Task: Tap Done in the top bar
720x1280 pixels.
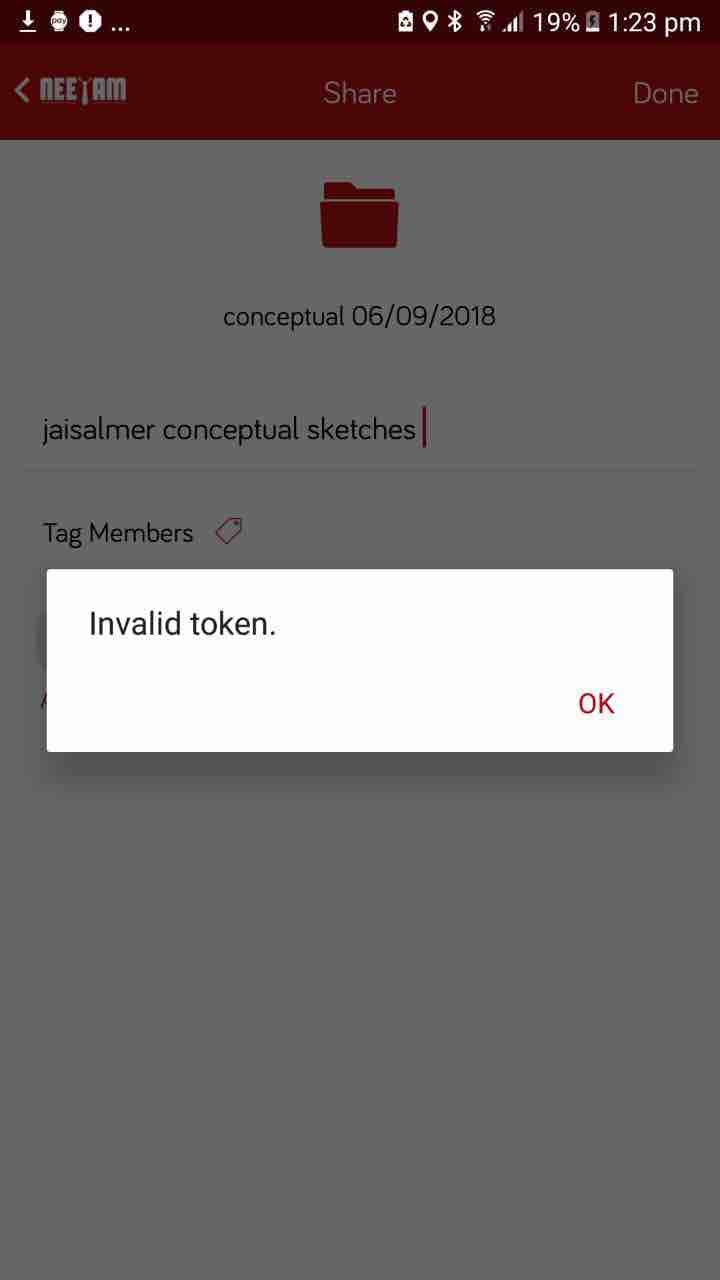Action: (x=665, y=93)
